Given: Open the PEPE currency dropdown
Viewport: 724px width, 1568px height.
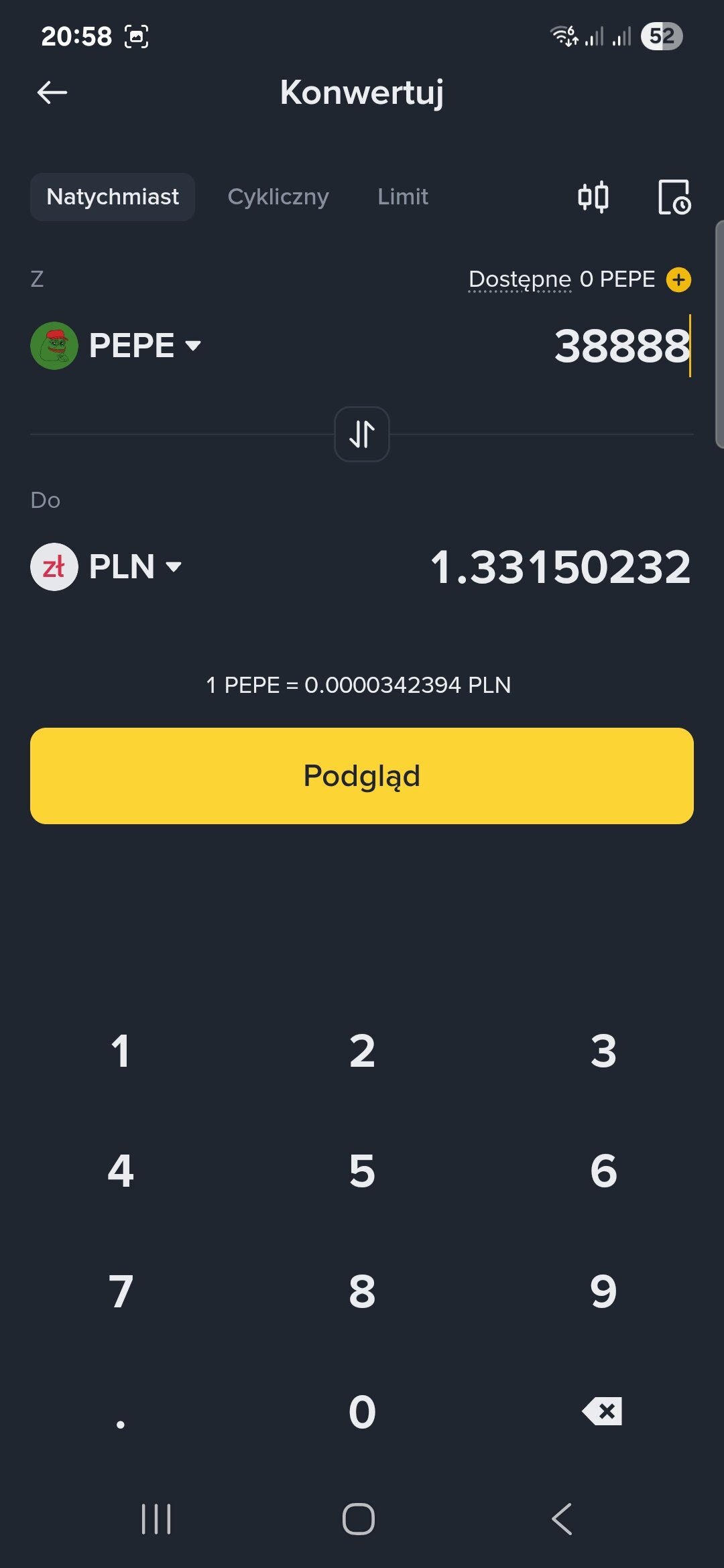Looking at the screenshot, I should (x=117, y=346).
